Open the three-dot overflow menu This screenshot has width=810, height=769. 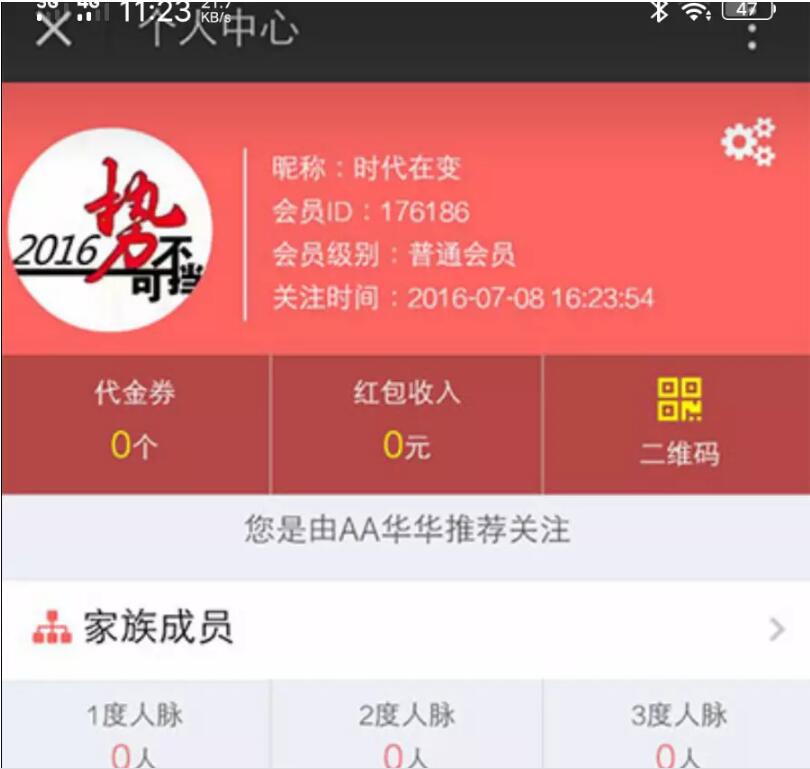[752, 32]
